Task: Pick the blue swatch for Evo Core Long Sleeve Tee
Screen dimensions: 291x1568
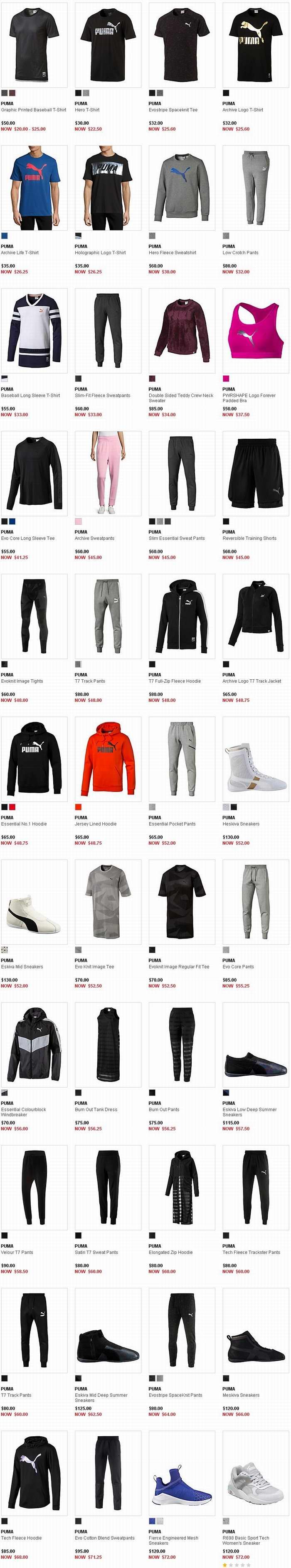Action: point(12,522)
